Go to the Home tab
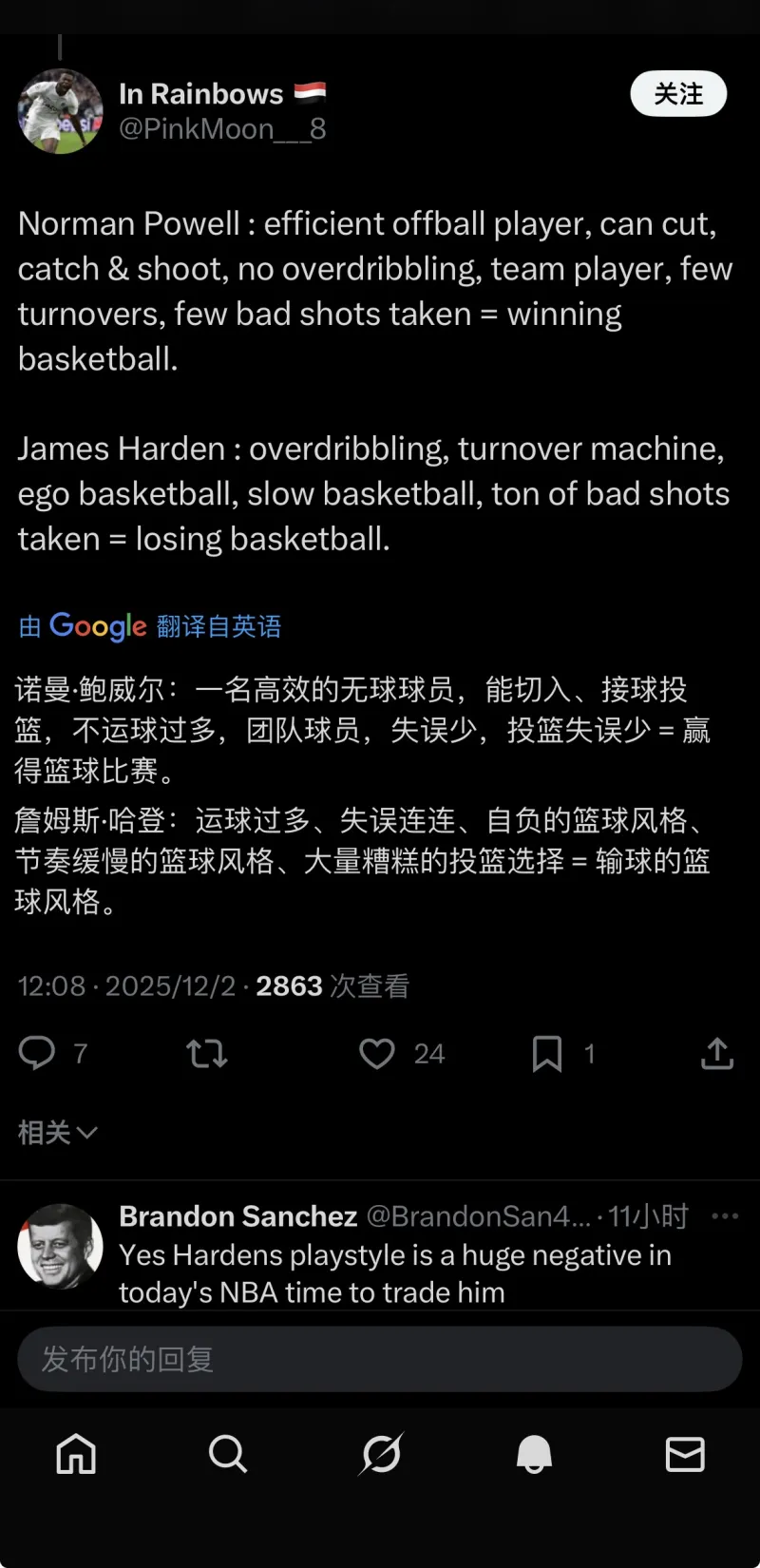760x1568 pixels. click(76, 1454)
